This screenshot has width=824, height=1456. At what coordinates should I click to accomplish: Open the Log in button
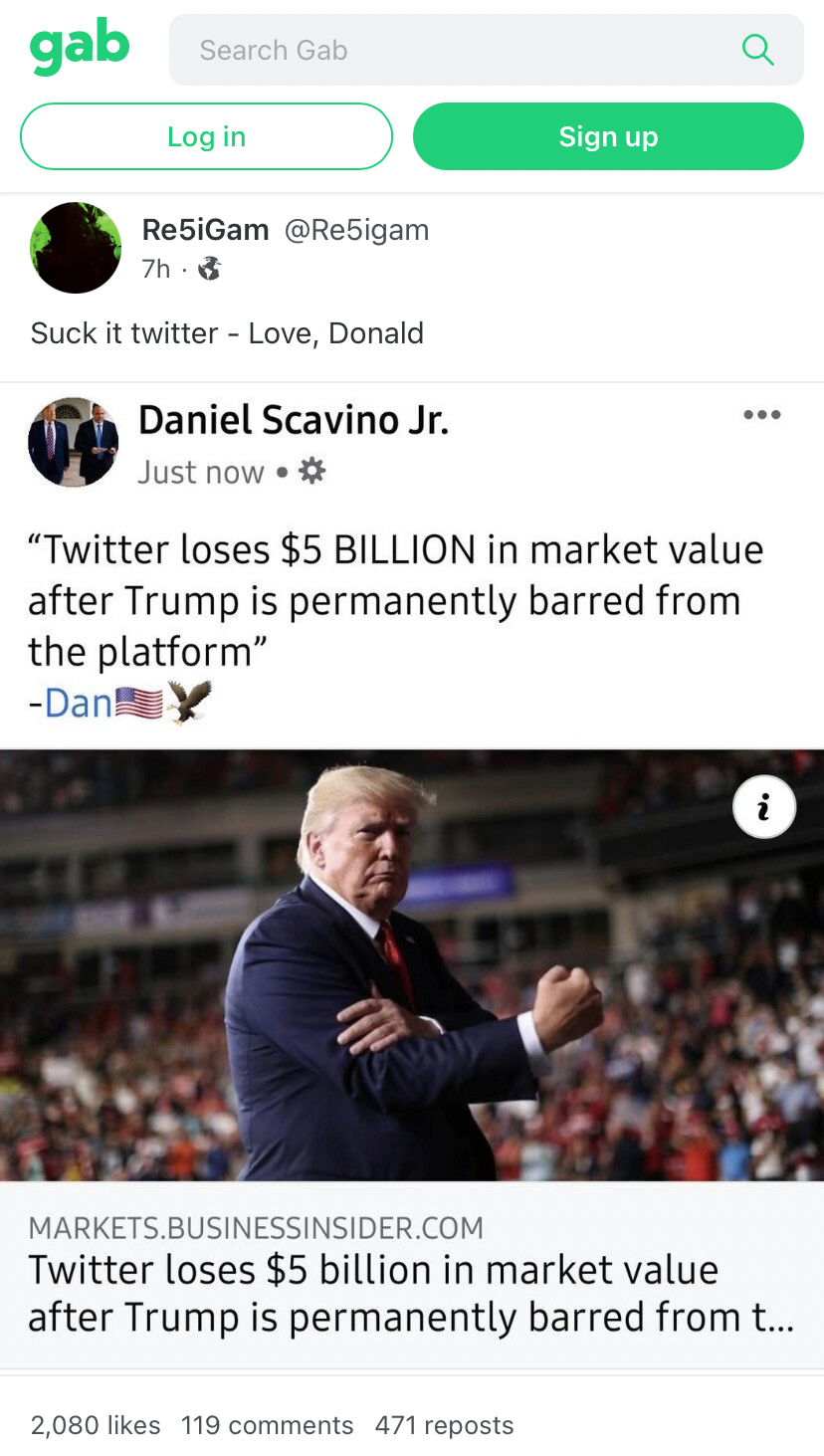tap(206, 136)
